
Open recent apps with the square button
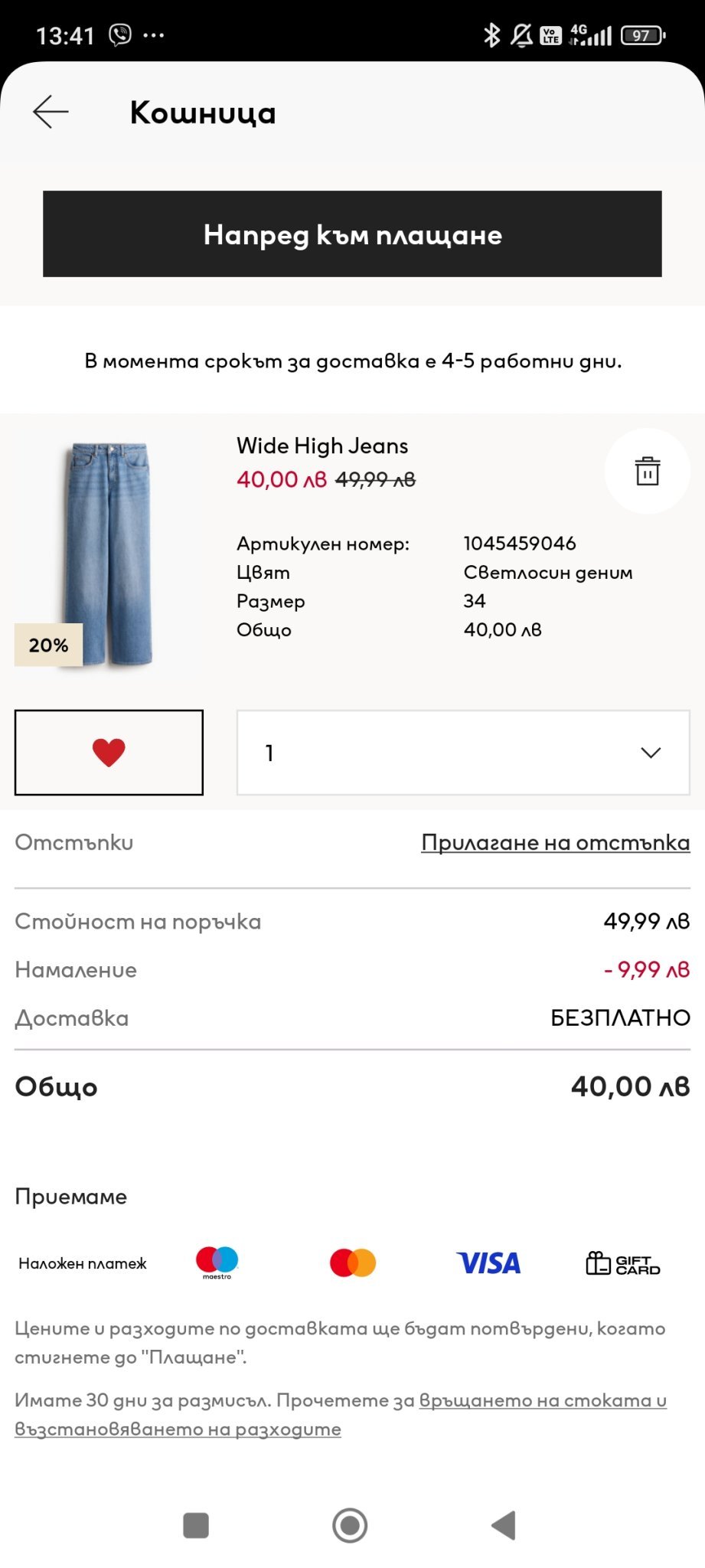coord(196,1525)
